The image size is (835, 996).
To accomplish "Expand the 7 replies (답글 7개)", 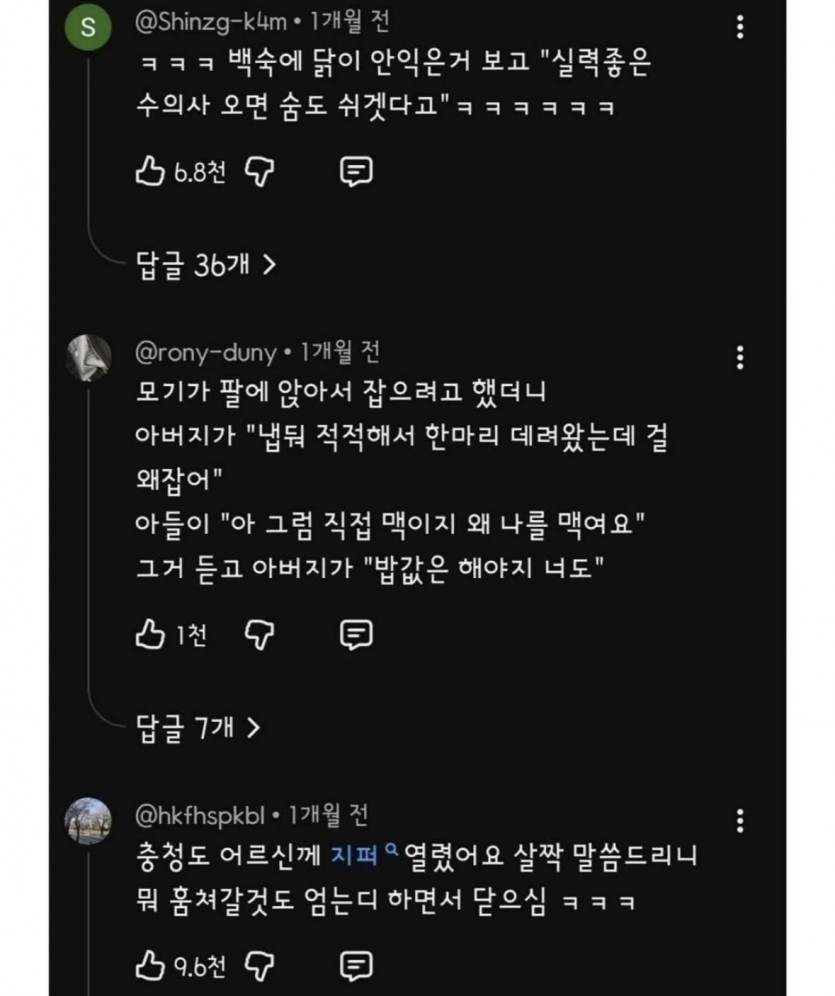I will [197, 727].
